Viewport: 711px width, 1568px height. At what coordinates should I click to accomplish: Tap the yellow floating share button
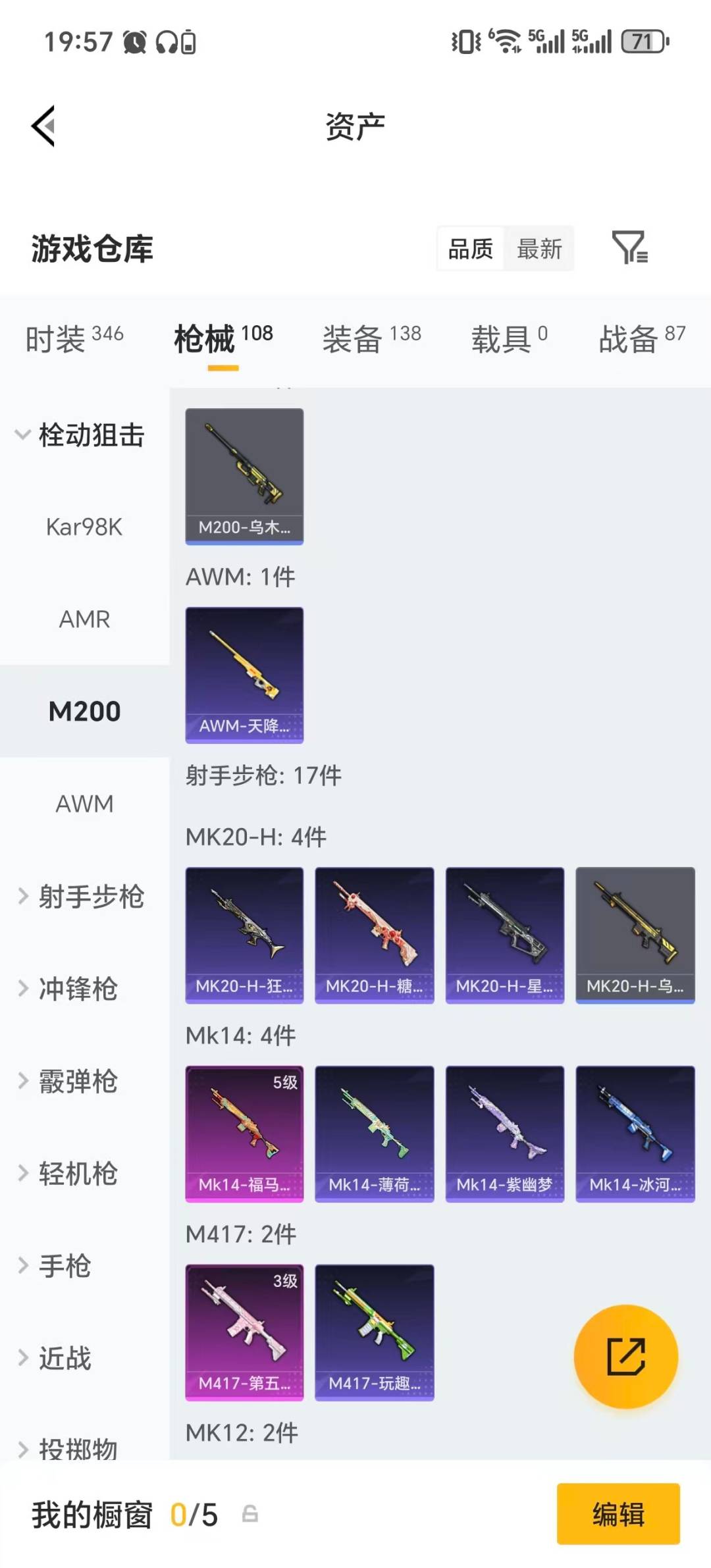[626, 1356]
